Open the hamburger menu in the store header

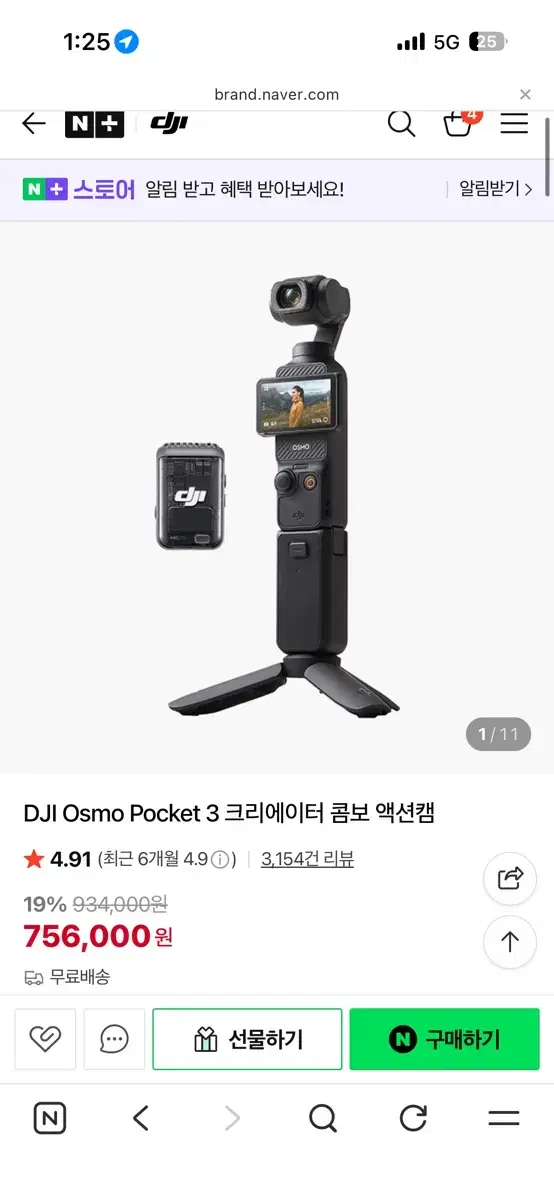(514, 123)
